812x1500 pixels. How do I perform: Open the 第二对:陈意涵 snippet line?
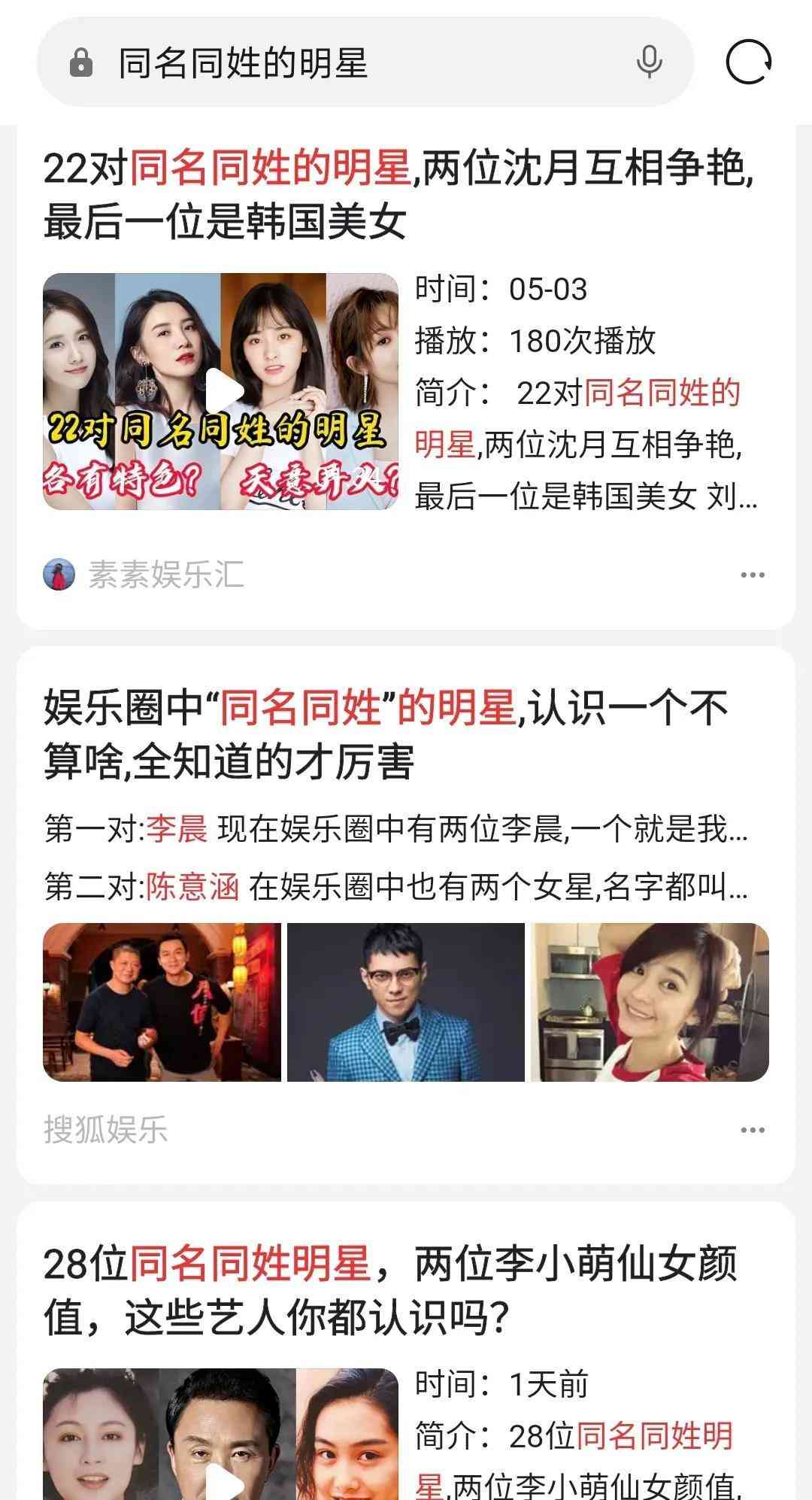coord(395,887)
